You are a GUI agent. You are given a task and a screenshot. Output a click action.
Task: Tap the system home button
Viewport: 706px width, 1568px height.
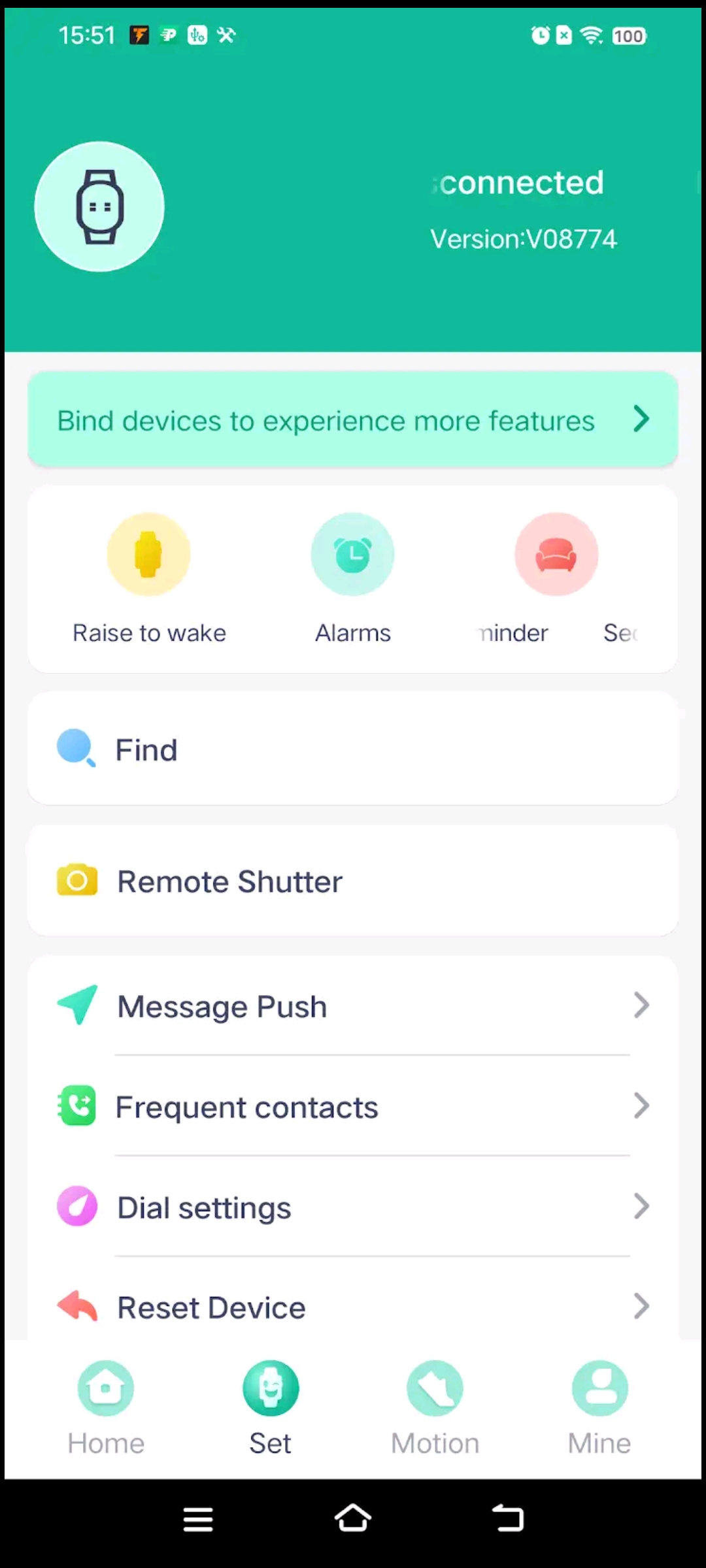353,1518
